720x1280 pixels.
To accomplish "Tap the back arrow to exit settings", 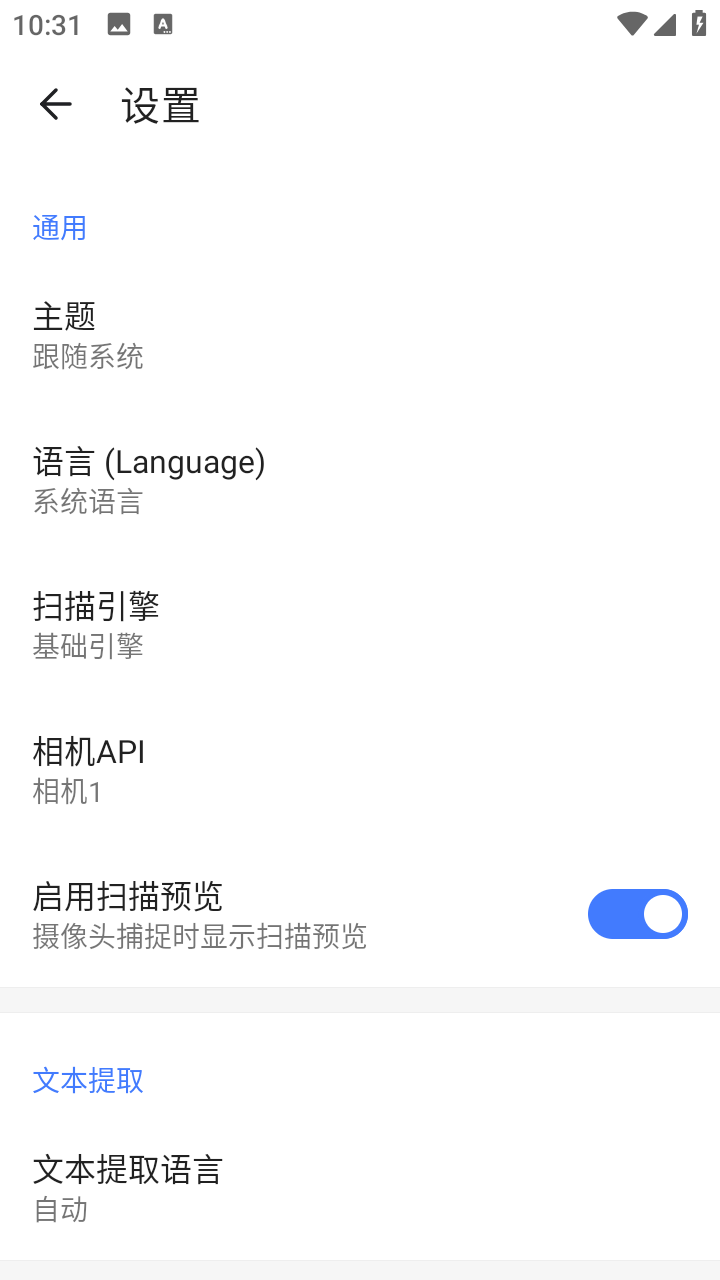I will 55,104.
